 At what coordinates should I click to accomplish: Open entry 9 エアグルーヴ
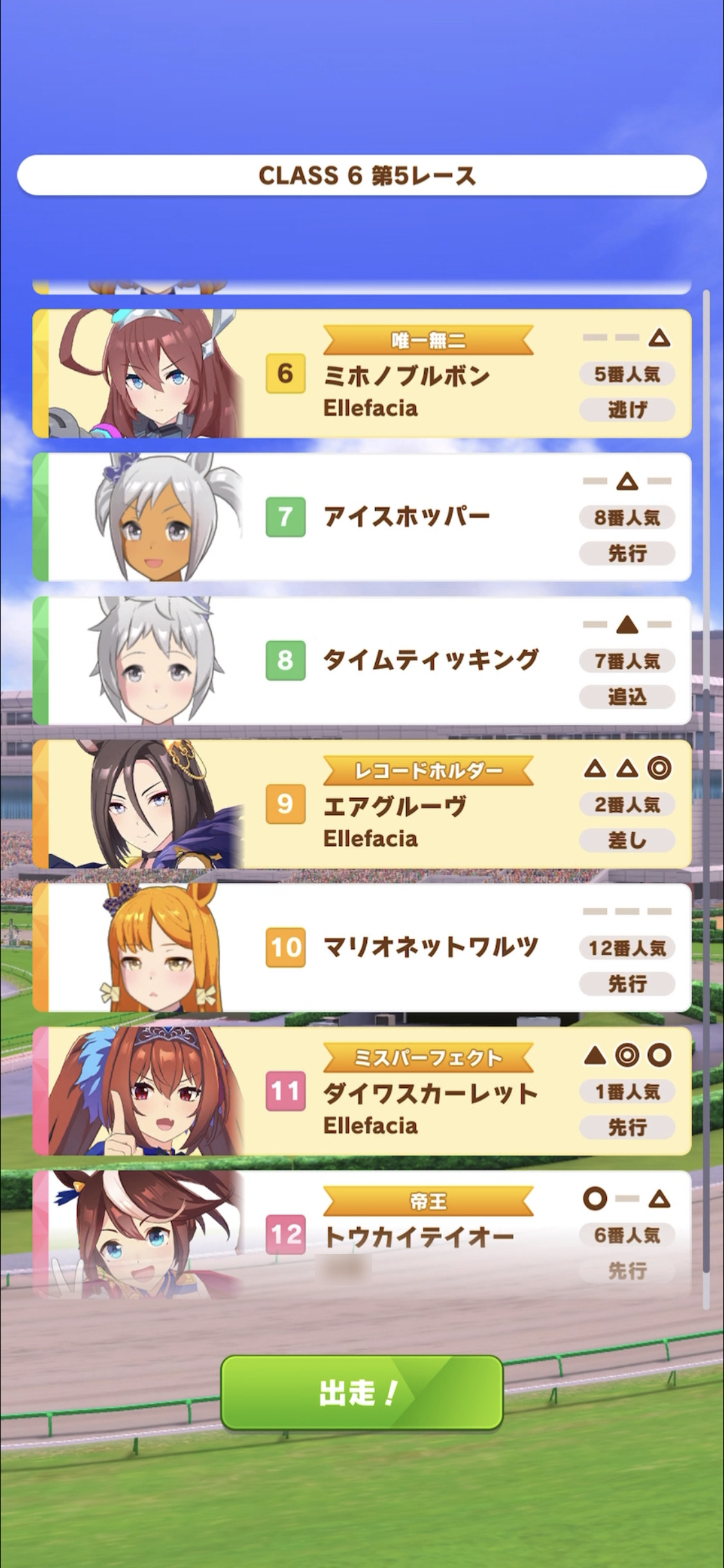[x=362, y=804]
